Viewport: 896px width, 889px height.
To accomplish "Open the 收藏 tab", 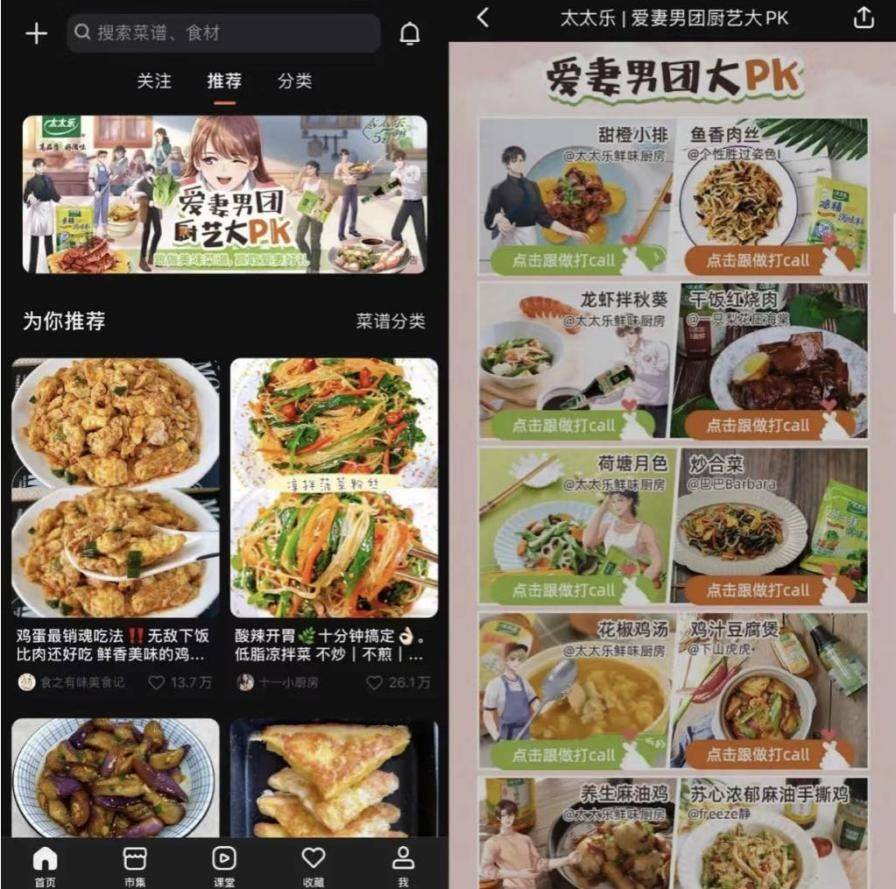I will click(313, 864).
